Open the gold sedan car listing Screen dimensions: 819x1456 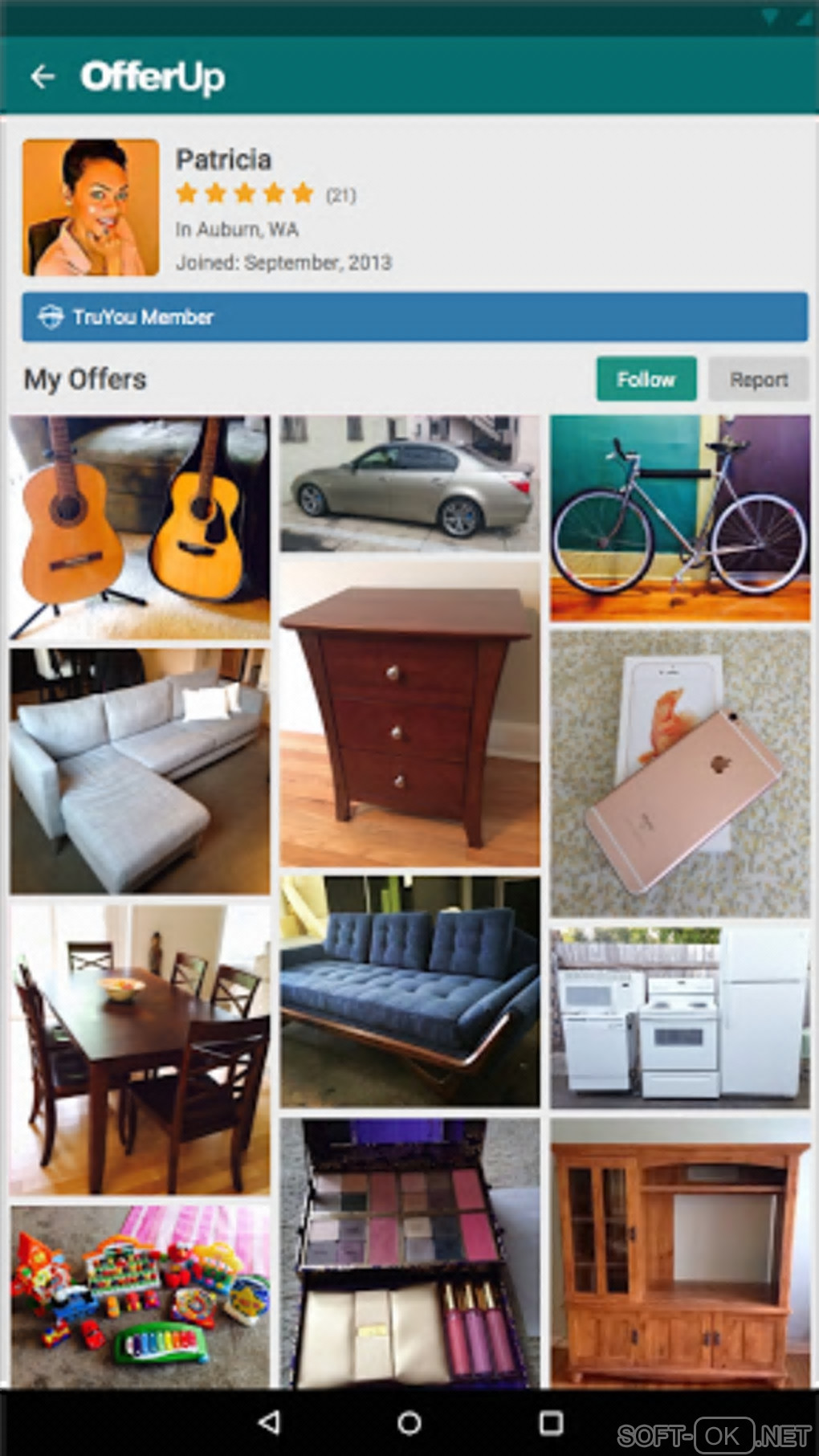click(409, 483)
